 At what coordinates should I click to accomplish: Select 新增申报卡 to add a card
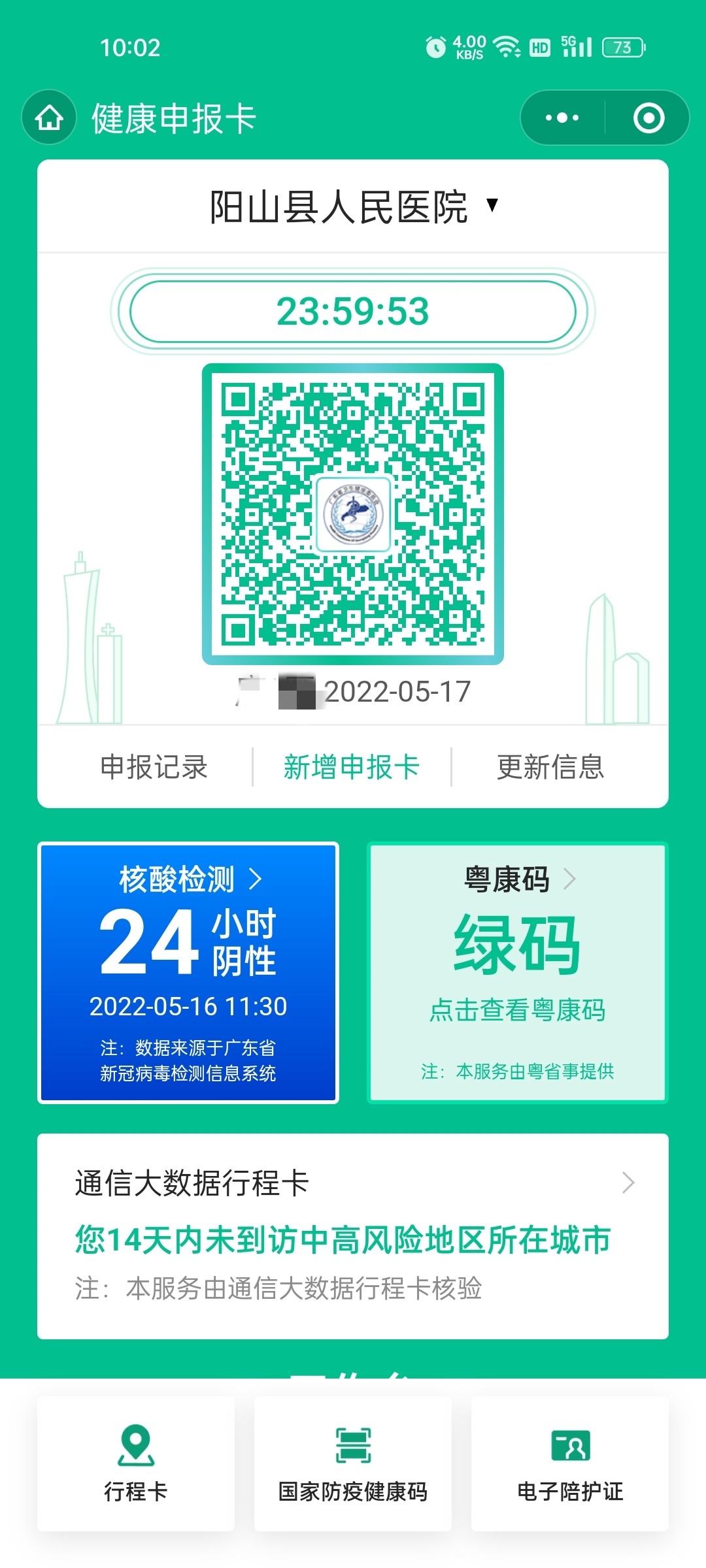pyautogui.click(x=352, y=766)
